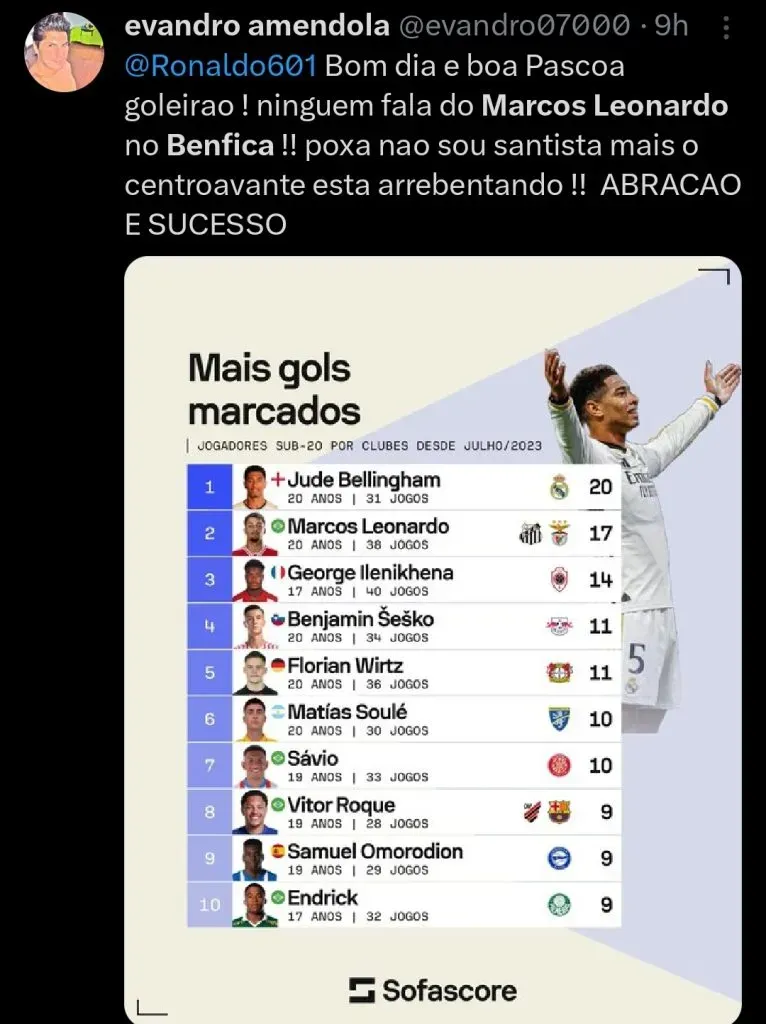The width and height of the screenshot is (766, 1024).
Task: Open evandro amendola's profile picture
Action: point(64,52)
